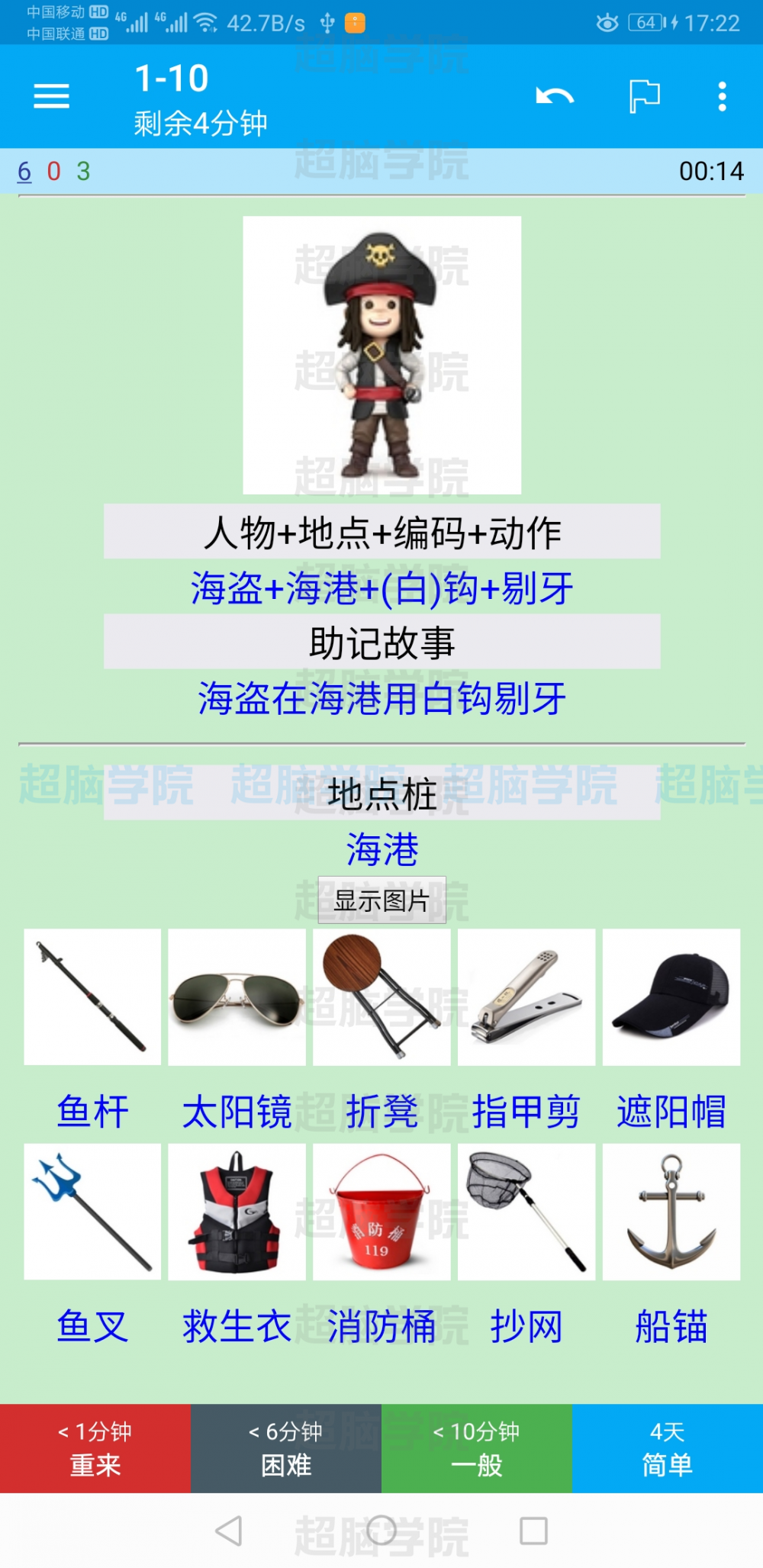Rate card as 重来 under 1分钟

pyautogui.click(x=95, y=1448)
